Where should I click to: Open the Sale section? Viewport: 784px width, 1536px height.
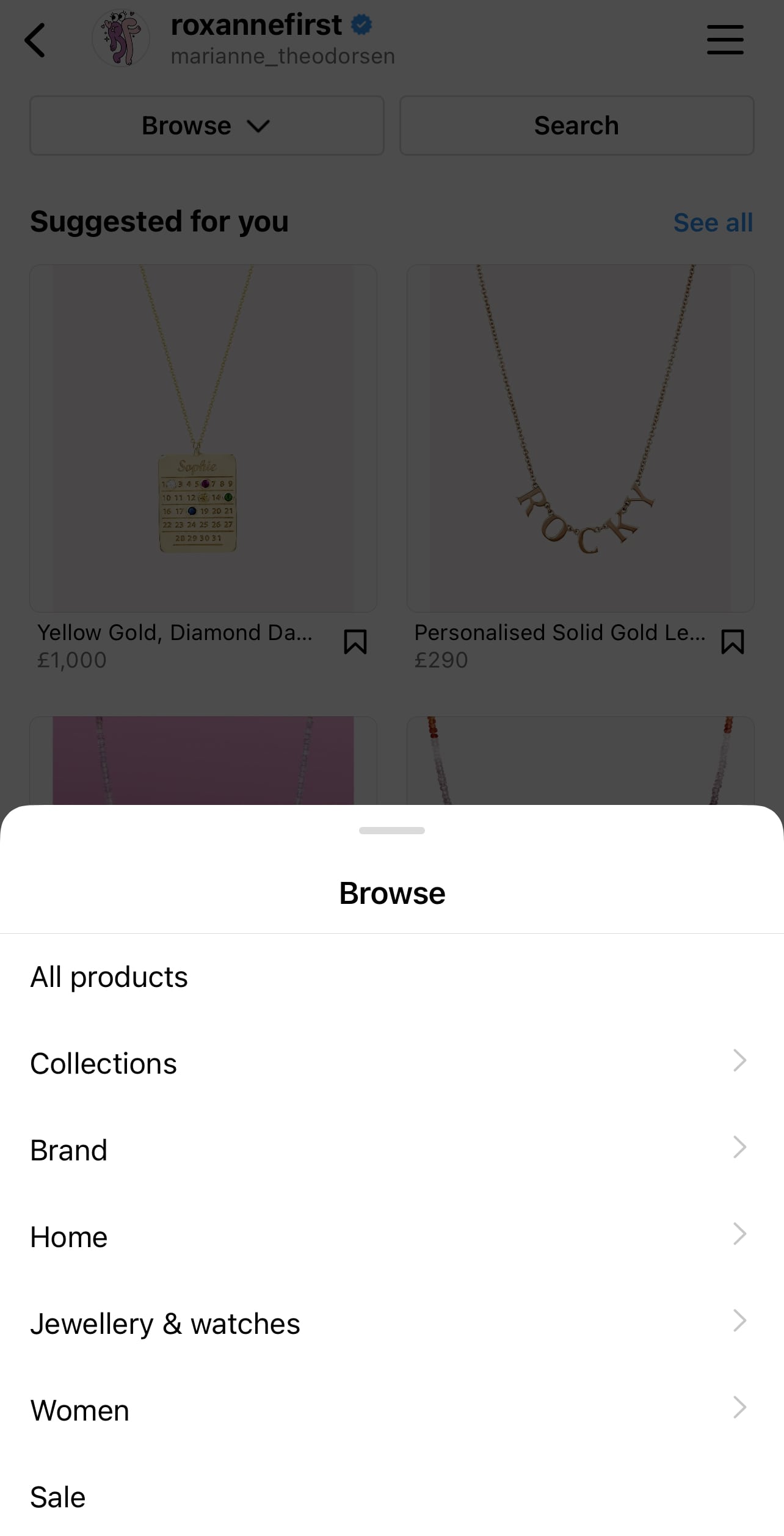pyautogui.click(x=57, y=1496)
